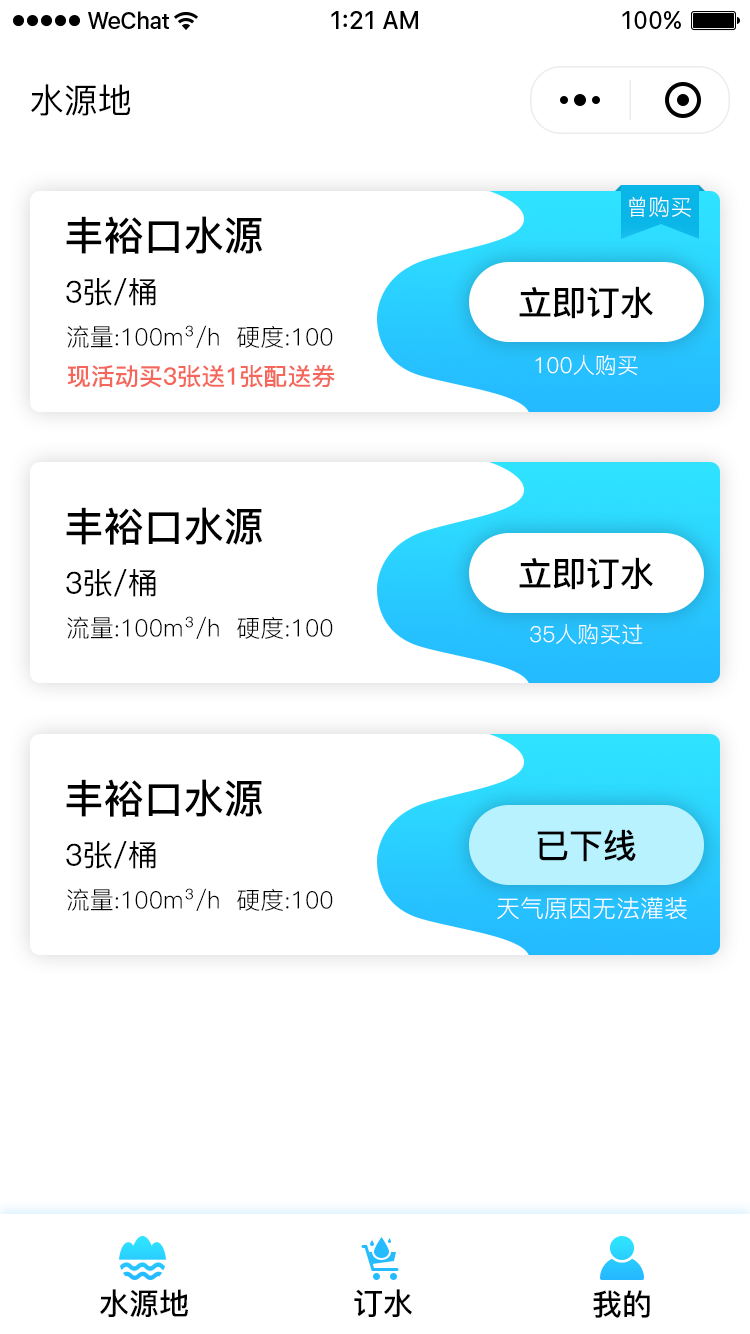750x1334 pixels.
Task: Tap the 已下线 button on the third card
Action: (x=586, y=845)
